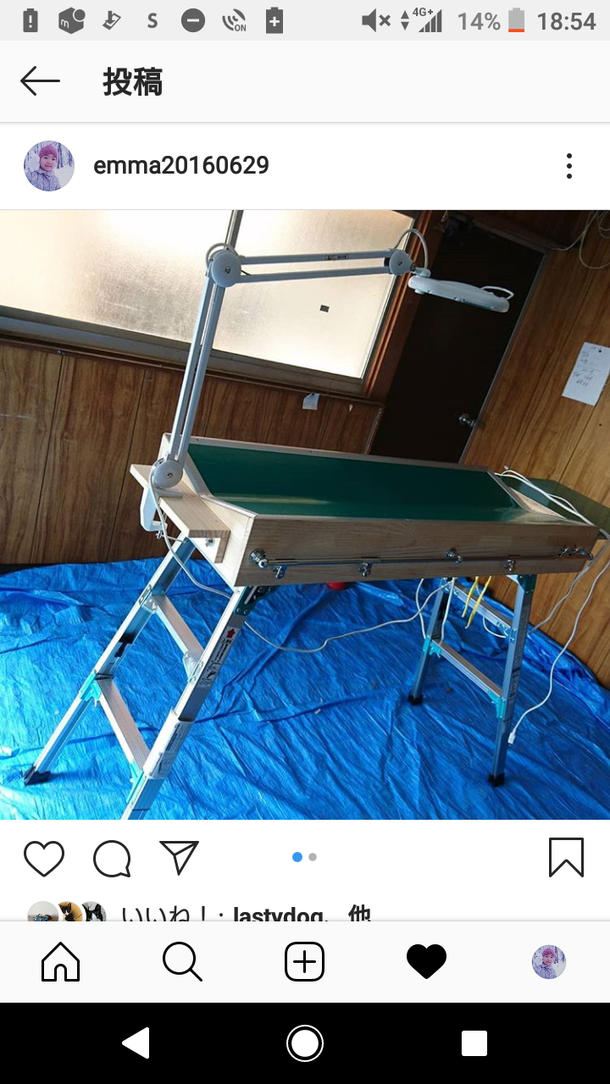The width and height of the screenshot is (610, 1084).
Task: Switch to the Search tab
Action: pyautogui.click(x=182, y=962)
